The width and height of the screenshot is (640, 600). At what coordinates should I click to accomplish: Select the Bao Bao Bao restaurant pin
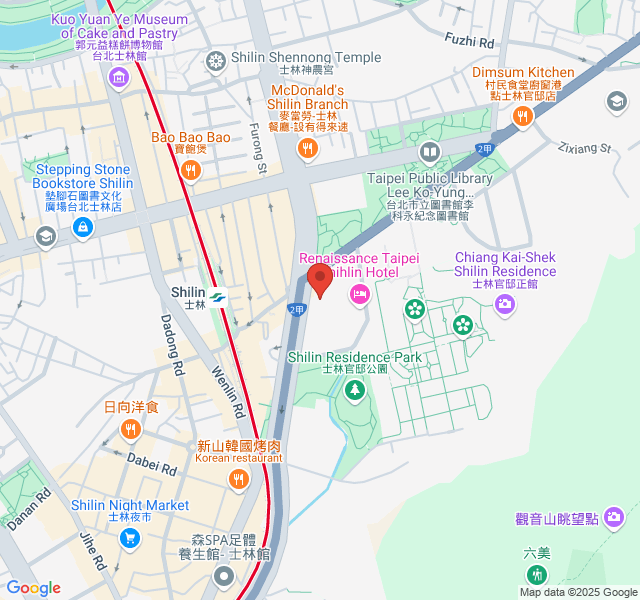(191, 172)
